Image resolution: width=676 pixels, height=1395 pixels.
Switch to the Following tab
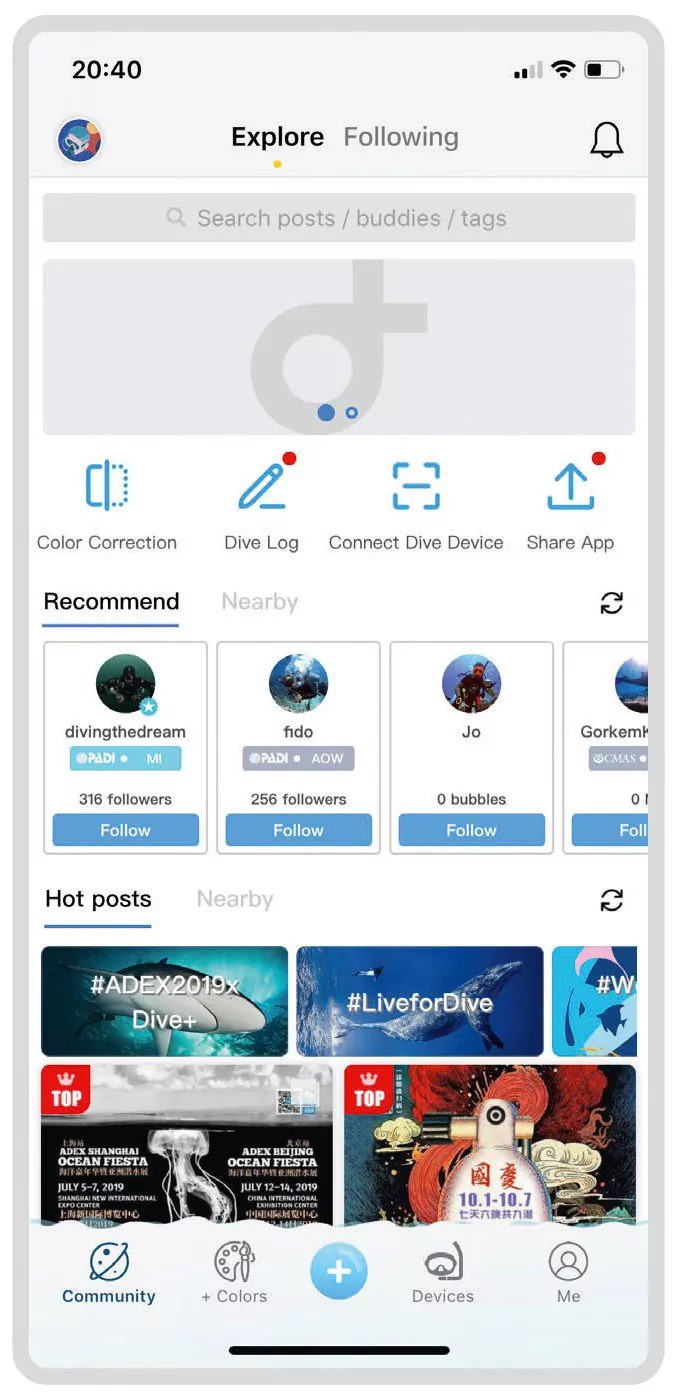tap(401, 137)
